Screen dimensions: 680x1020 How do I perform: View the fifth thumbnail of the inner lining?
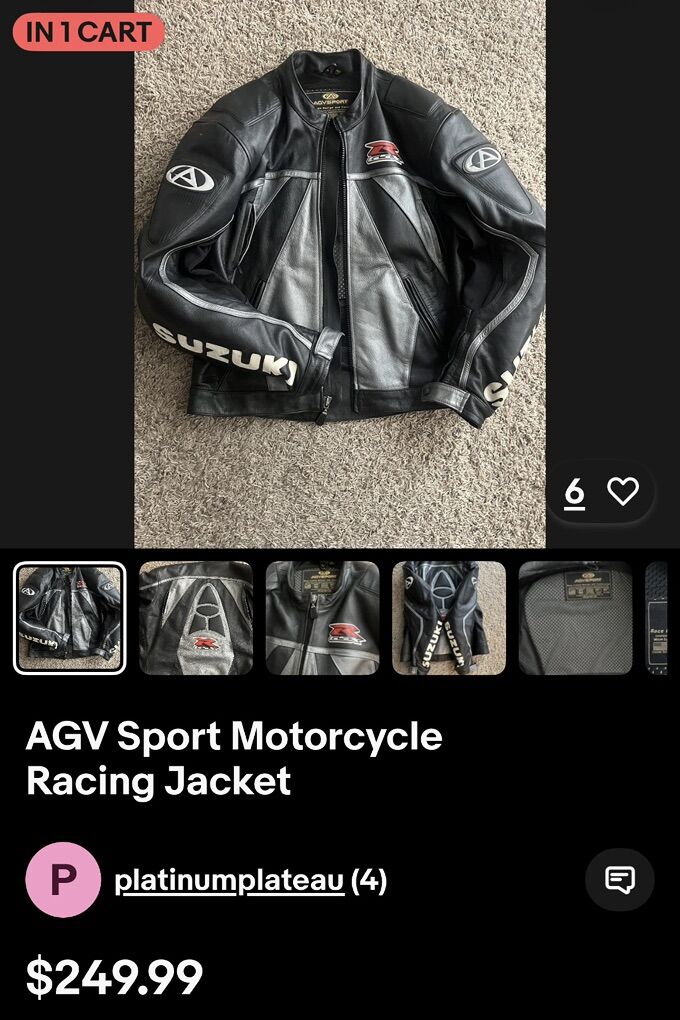(575, 618)
